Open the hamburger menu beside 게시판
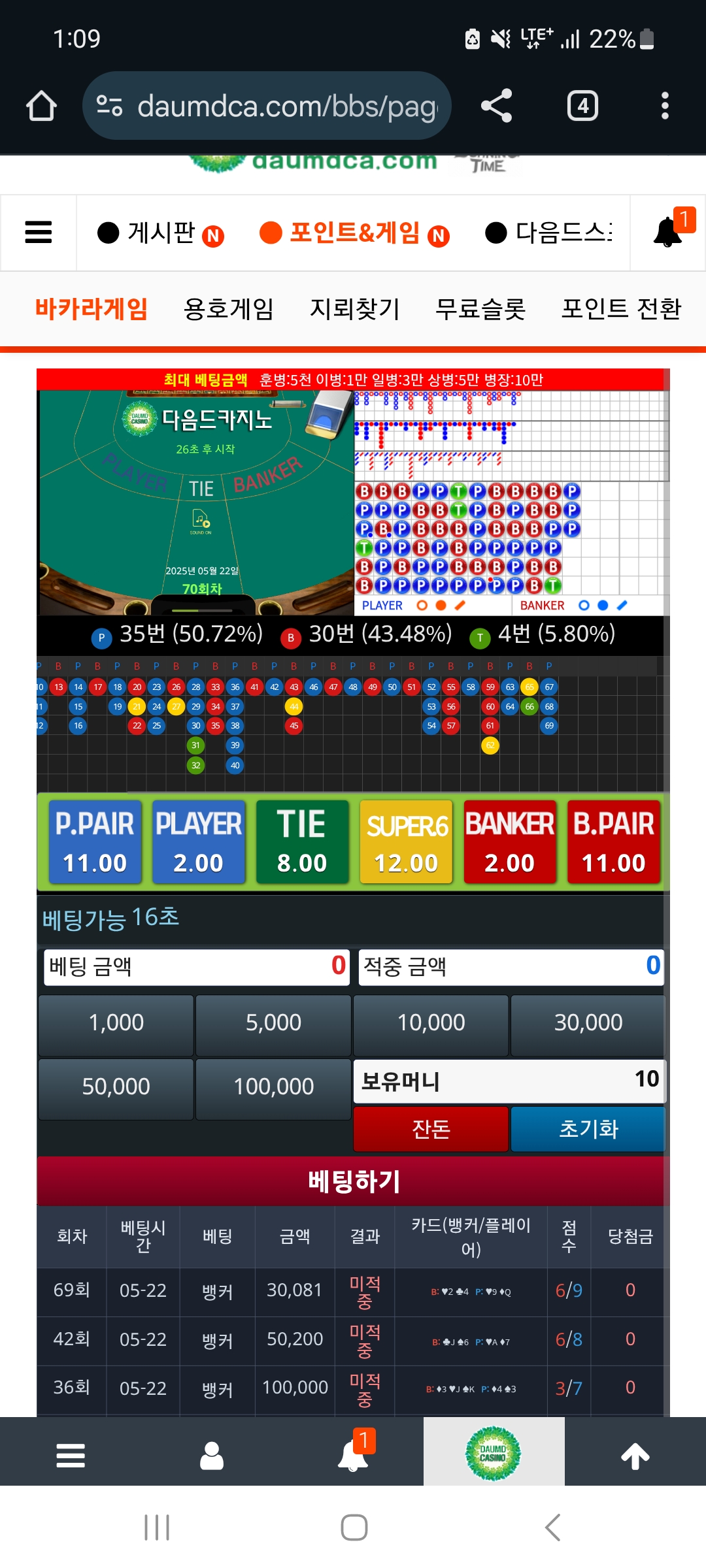Screen dimensions: 706x1568 tap(39, 233)
